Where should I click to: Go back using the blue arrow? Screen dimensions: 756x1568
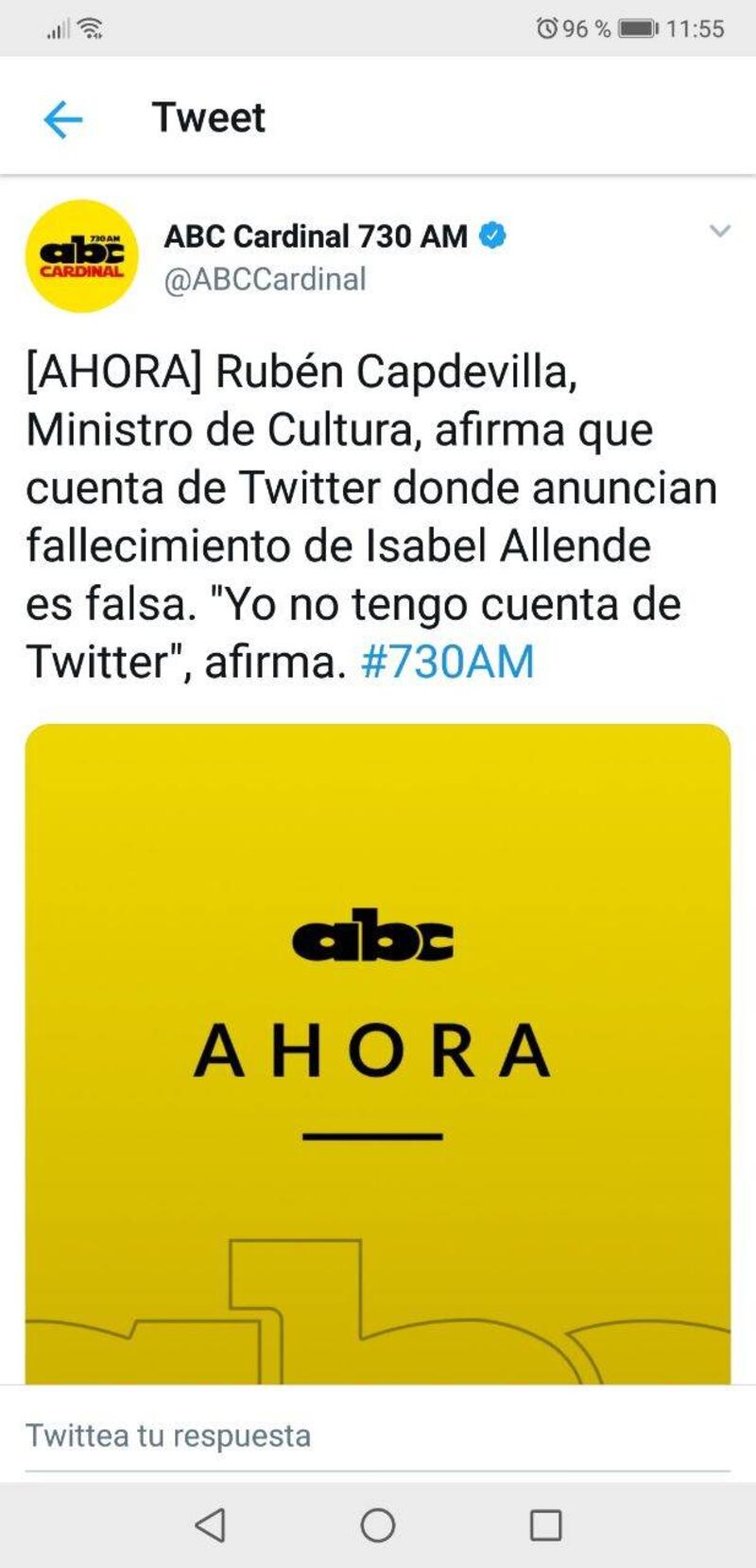point(63,120)
